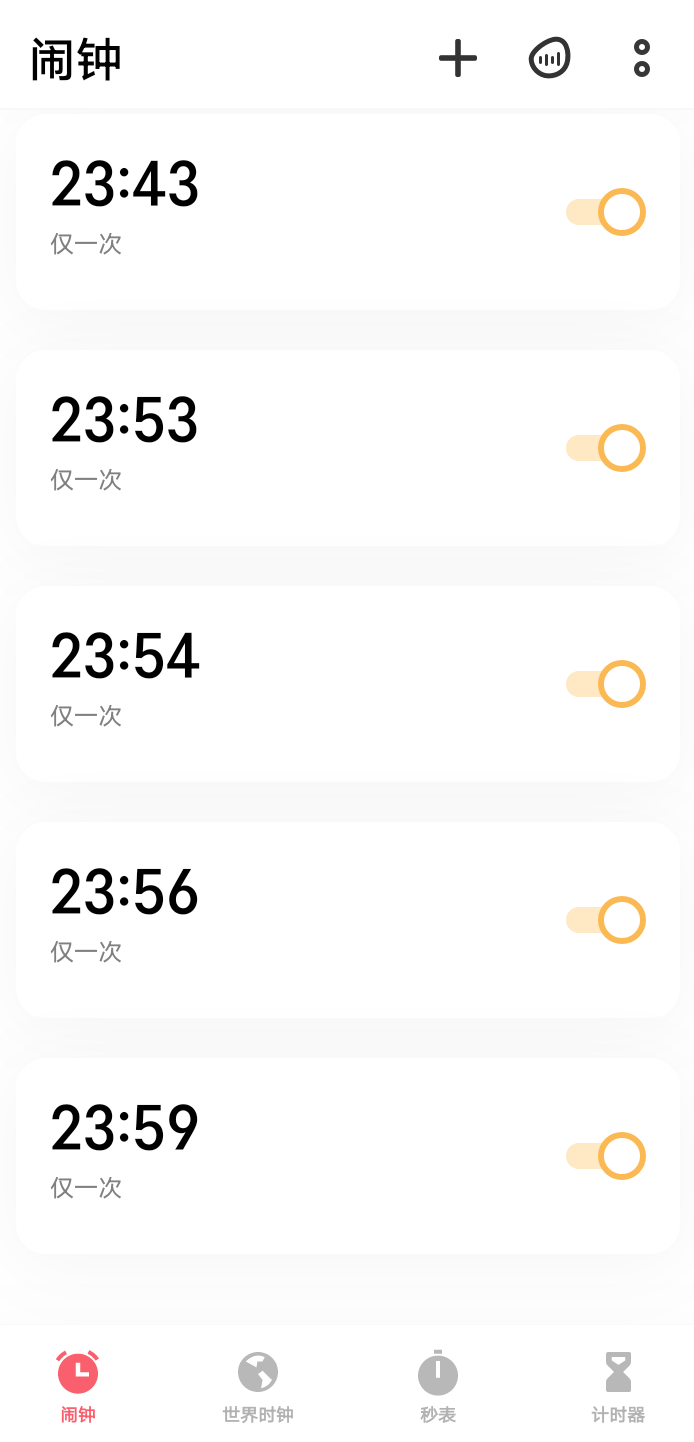
Task: Switch to the 世界时钟 tab
Action: [x=258, y=1385]
